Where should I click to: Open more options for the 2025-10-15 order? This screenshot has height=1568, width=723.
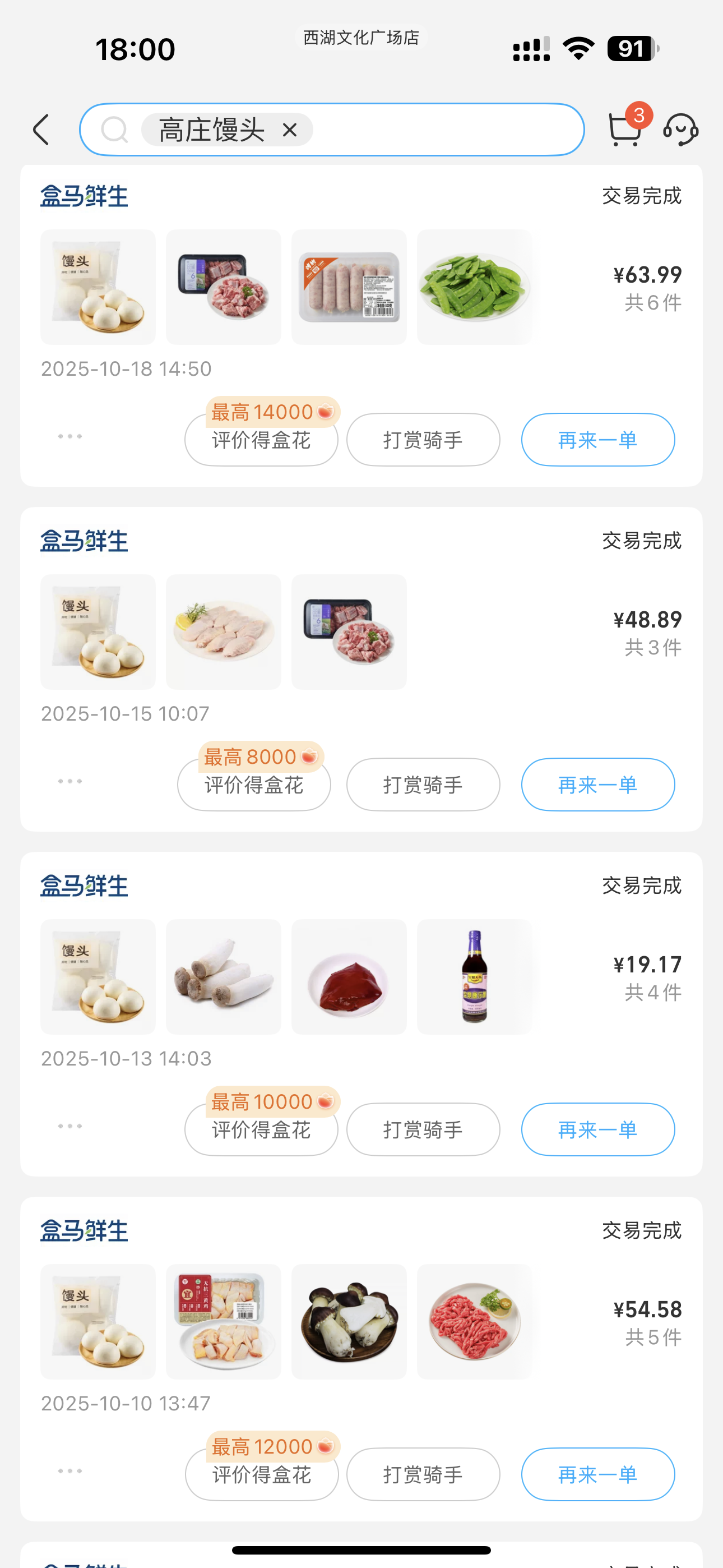(70, 781)
